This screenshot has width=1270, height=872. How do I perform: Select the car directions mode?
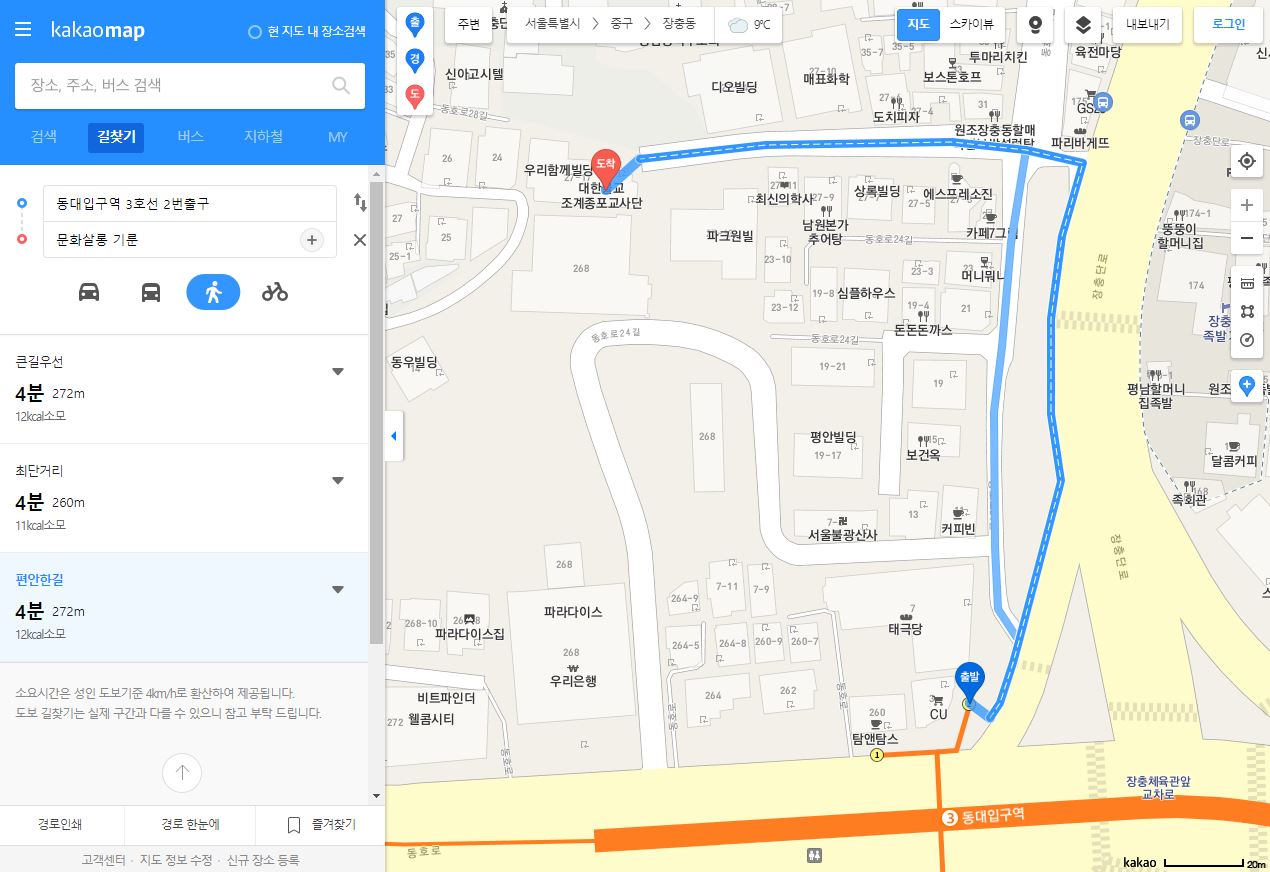point(89,292)
